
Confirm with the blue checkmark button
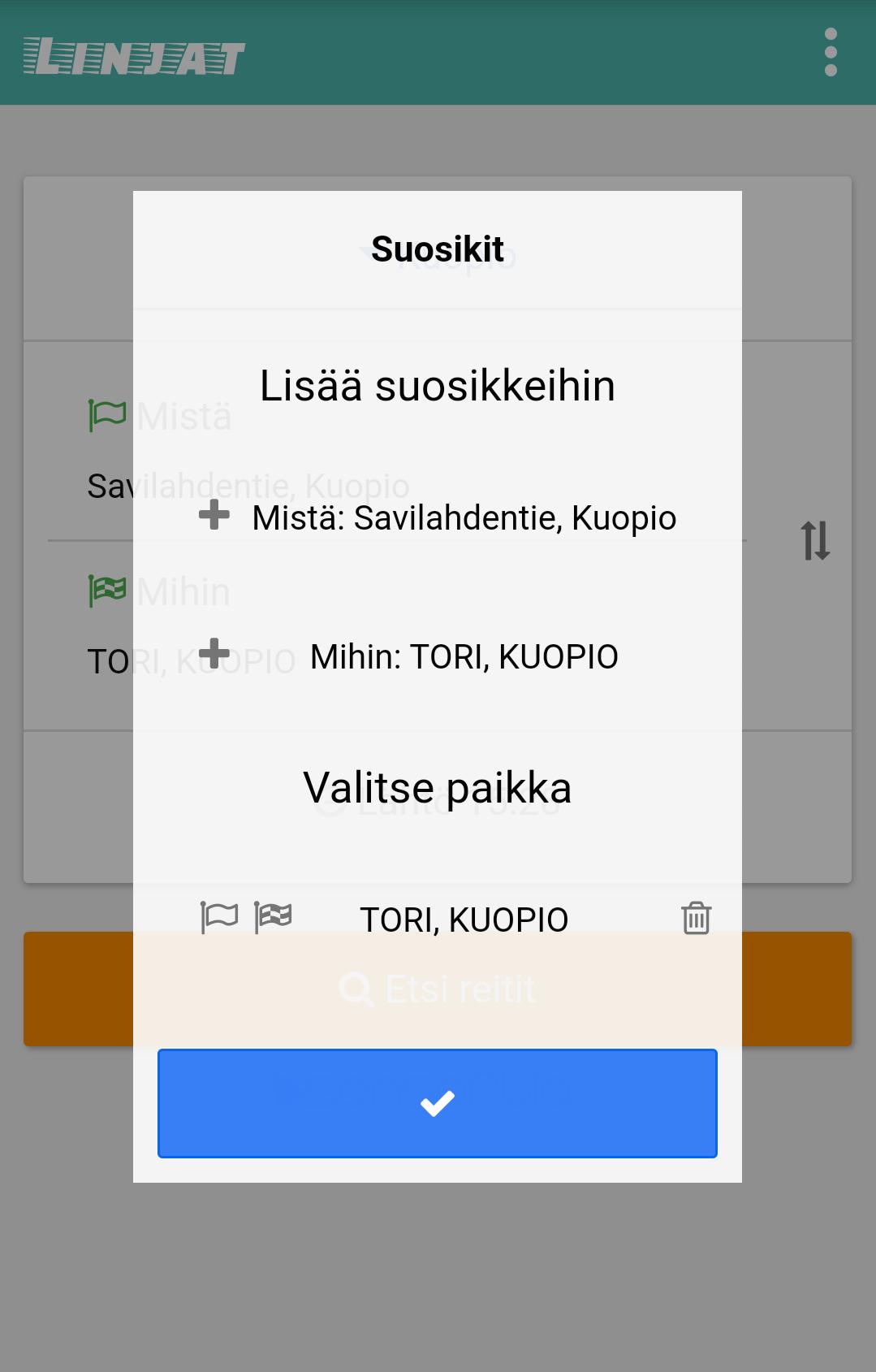click(x=437, y=1103)
